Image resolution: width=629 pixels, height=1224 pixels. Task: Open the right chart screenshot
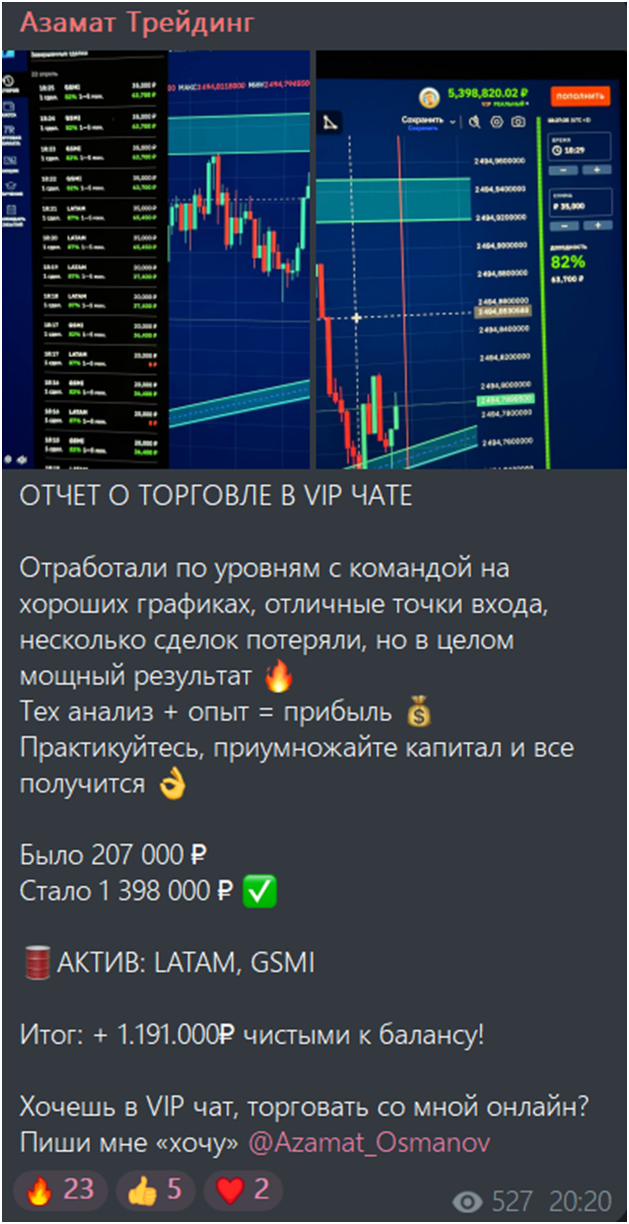[470, 260]
